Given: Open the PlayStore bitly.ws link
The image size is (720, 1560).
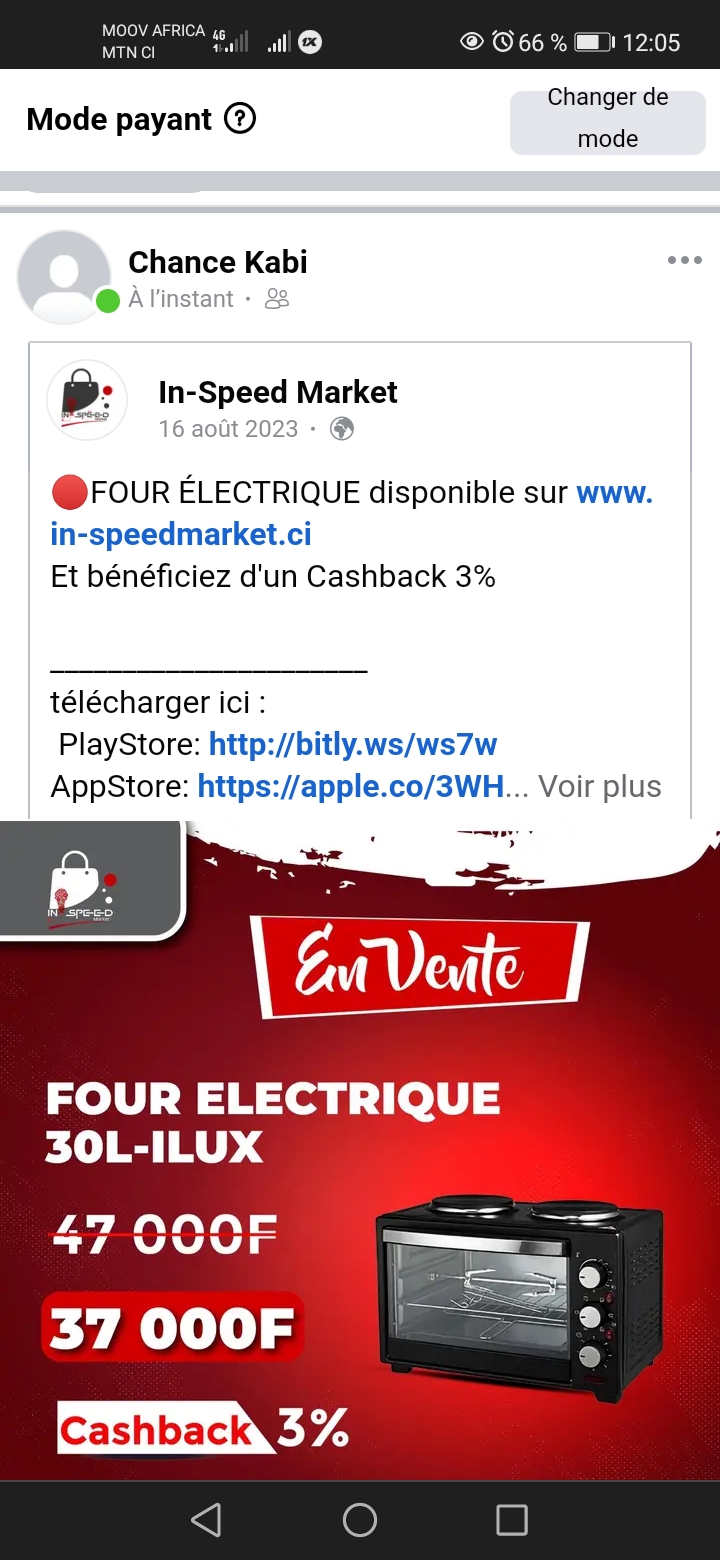Looking at the screenshot, I should pos(353,744).
